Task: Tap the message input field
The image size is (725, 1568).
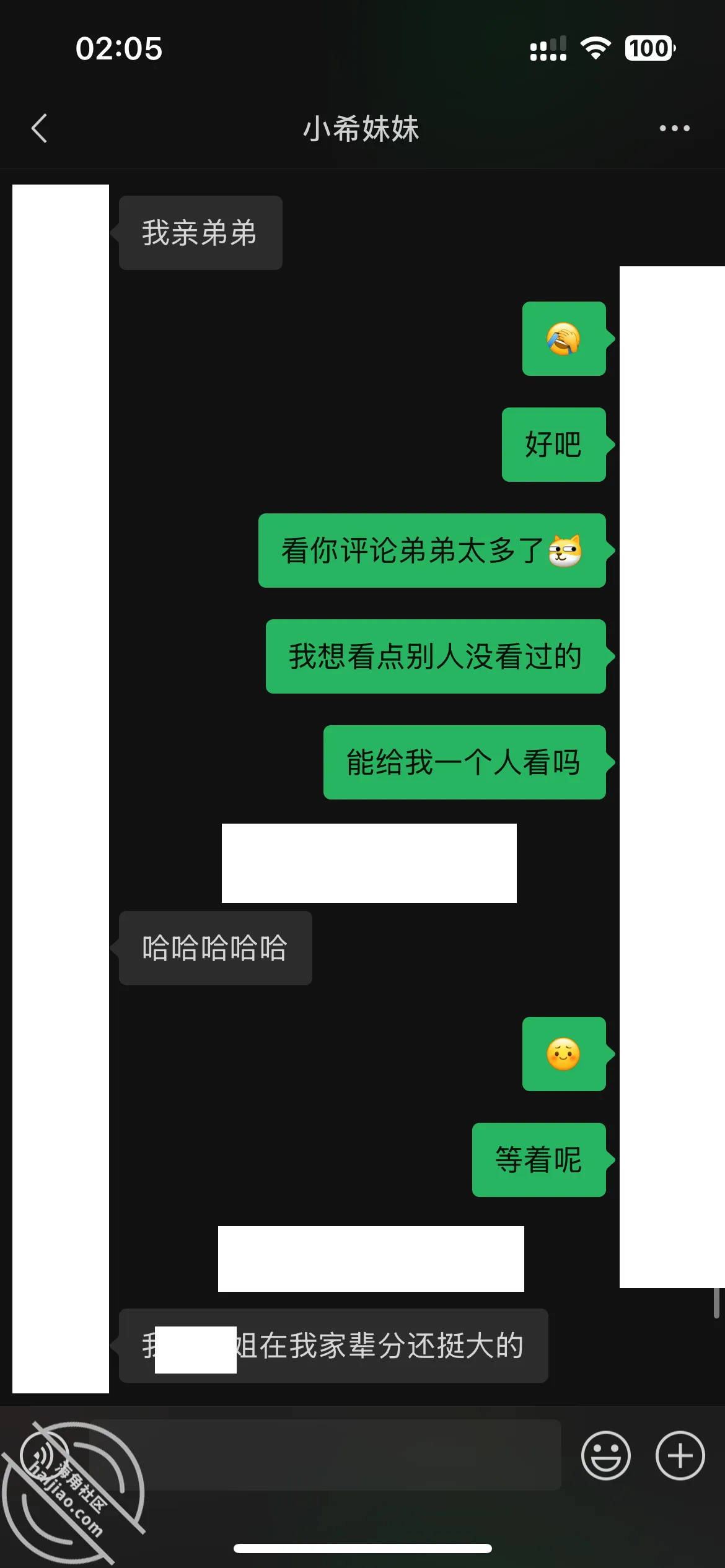Action: coord(325,1455)
